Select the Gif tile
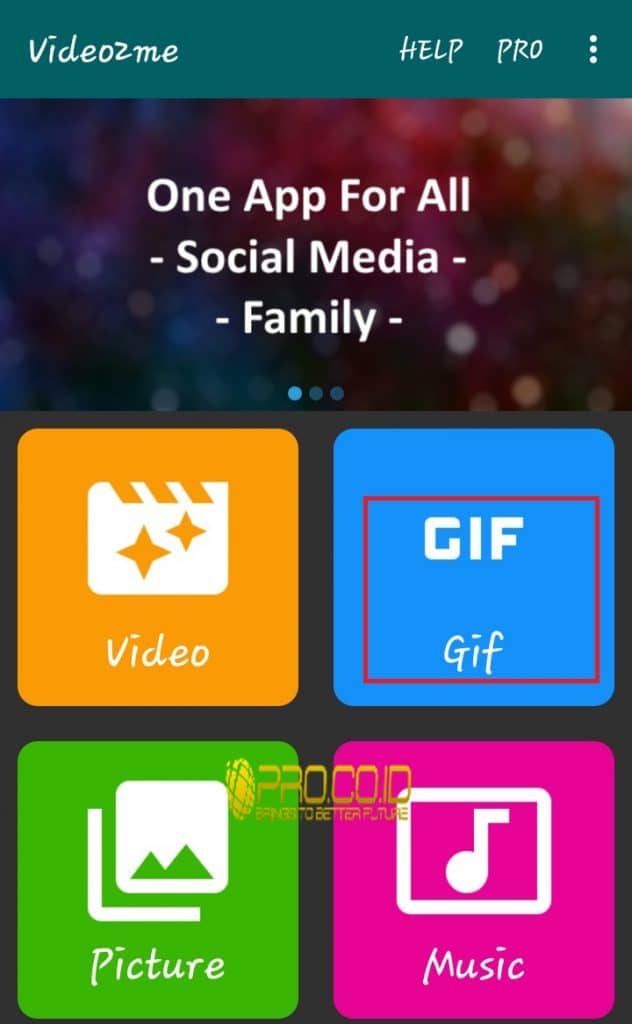Viewport: 632px width, 1024px height. 474,568
